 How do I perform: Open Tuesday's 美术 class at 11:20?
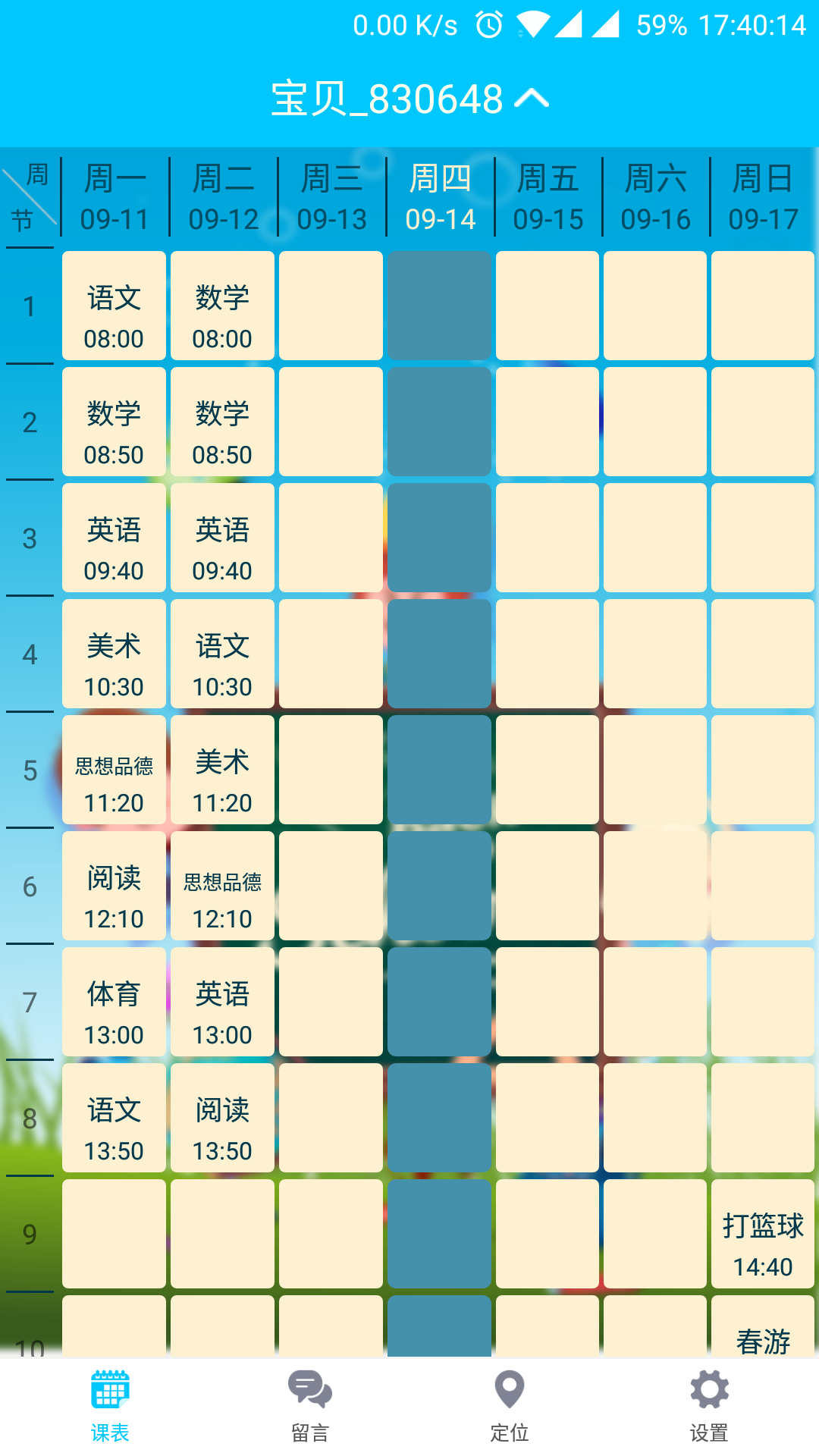222,770
